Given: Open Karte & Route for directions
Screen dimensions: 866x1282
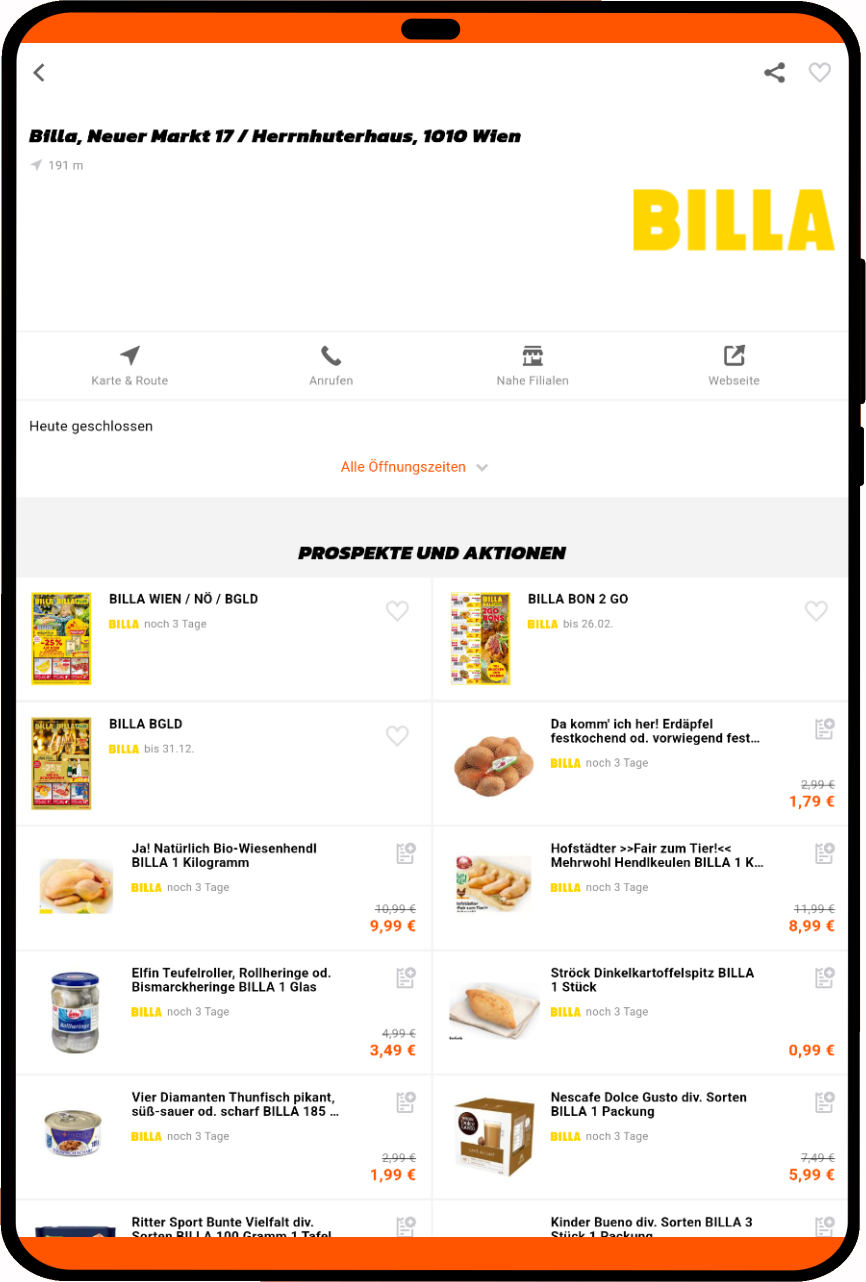Looking at the screenshot, I should tap(129, 364).
